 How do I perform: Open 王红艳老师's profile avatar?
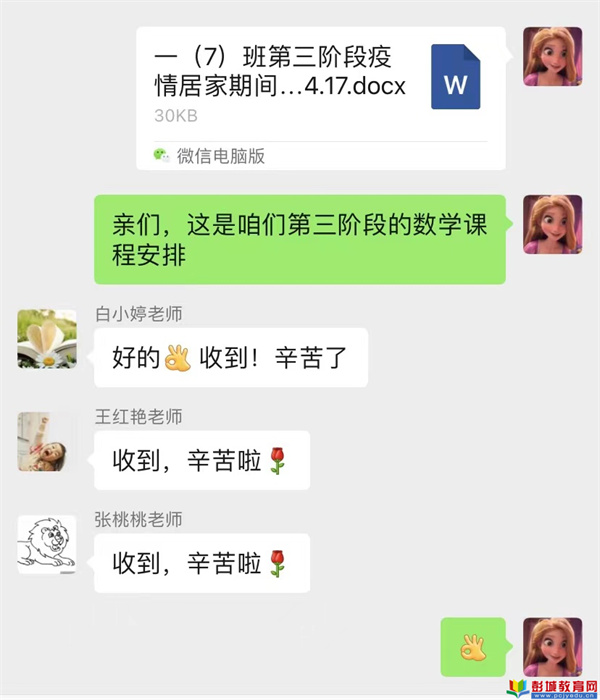[47, 441]
